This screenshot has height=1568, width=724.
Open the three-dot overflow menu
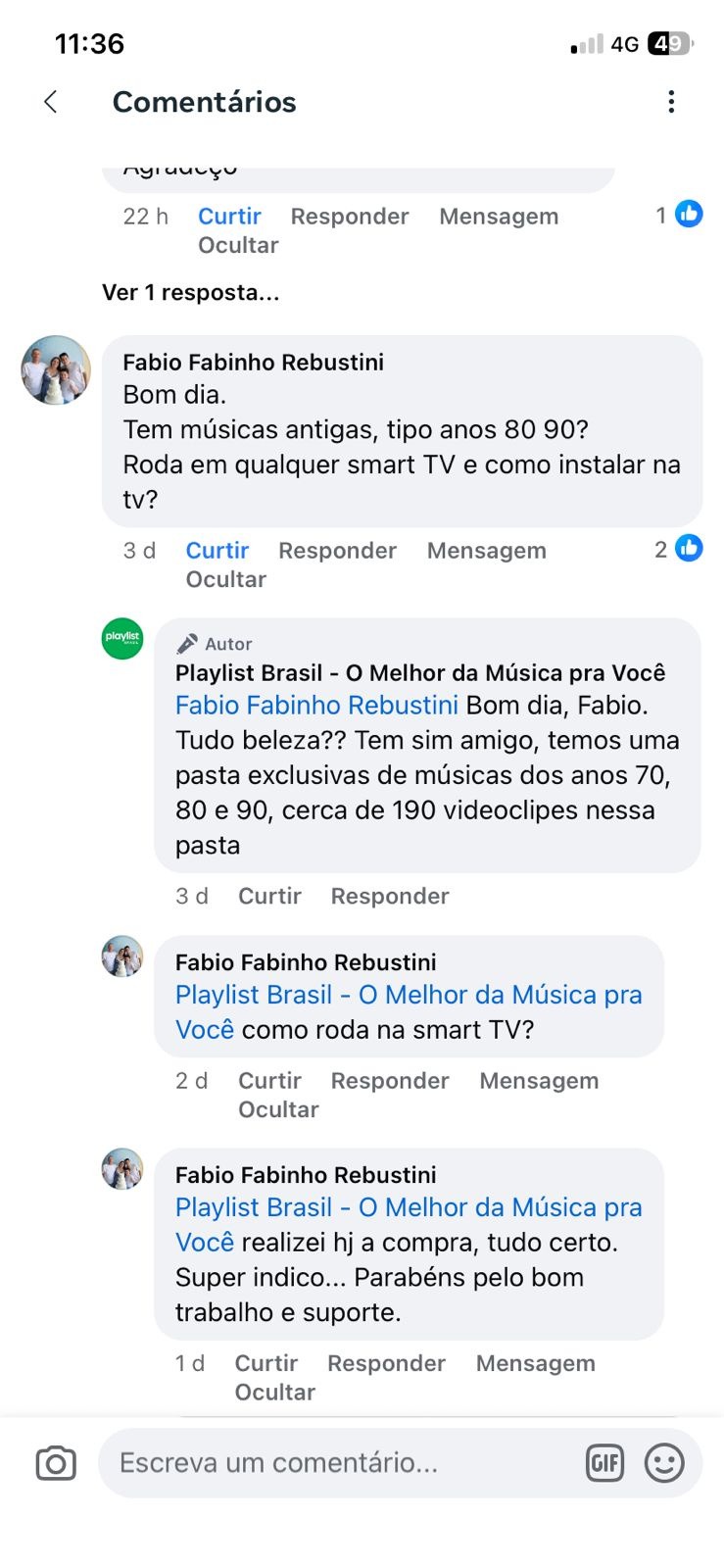[x=671, y=102]
